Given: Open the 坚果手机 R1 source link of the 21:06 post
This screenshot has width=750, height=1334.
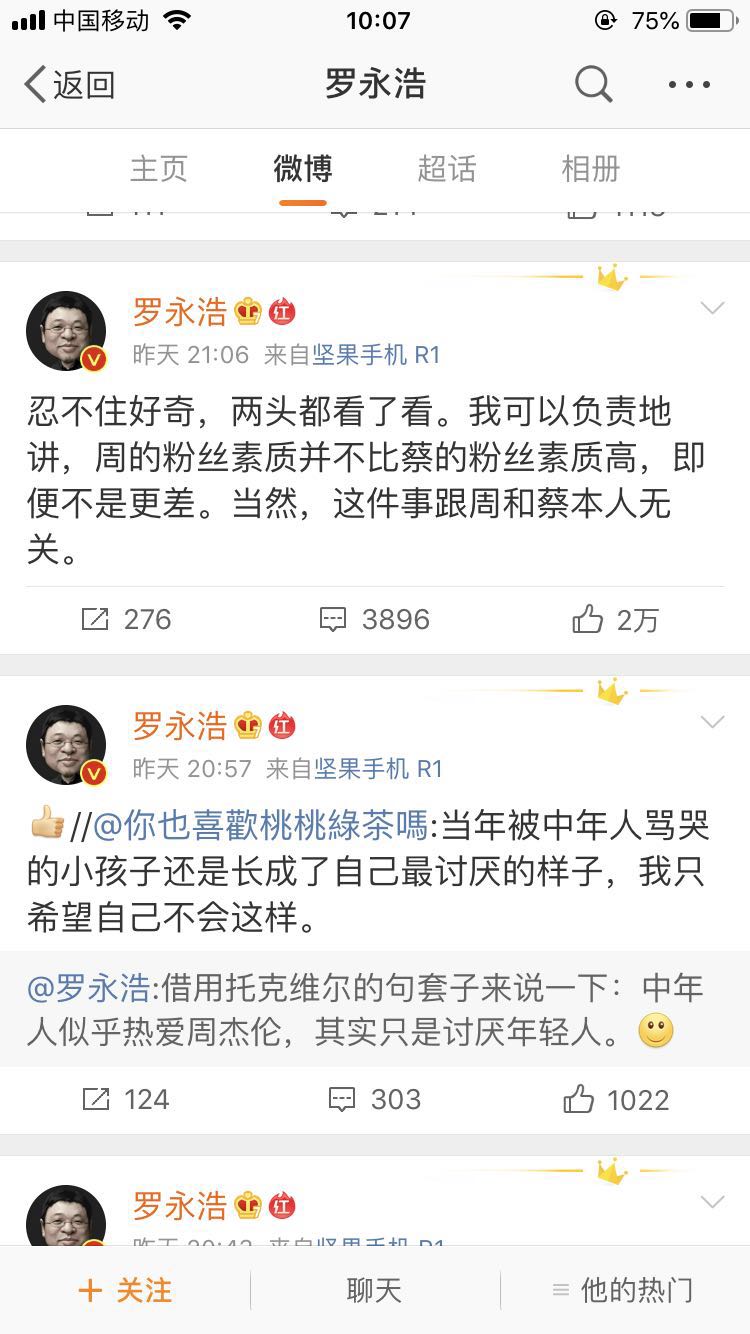Looking at the screenshot, I should coord(376,355).
